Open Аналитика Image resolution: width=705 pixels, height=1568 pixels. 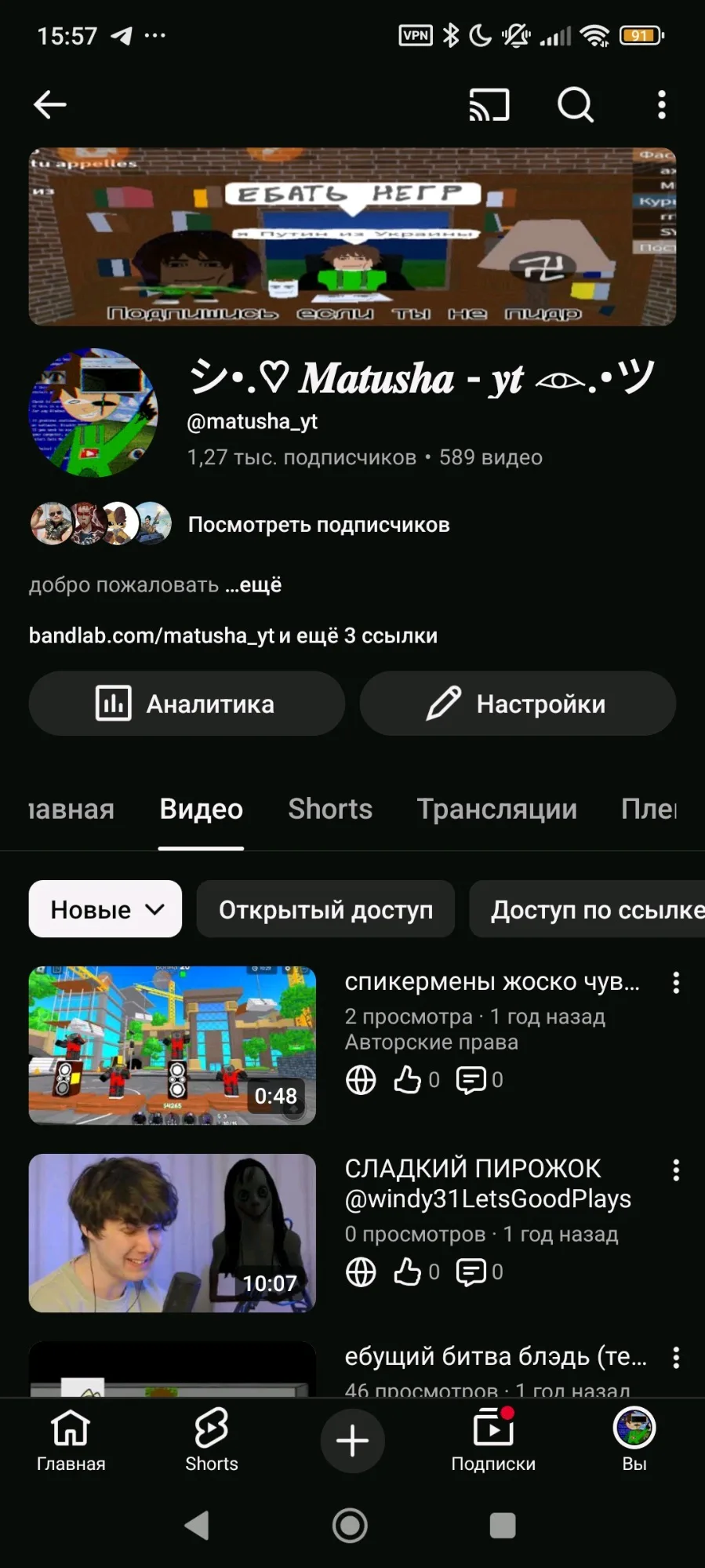pos(187,704)
